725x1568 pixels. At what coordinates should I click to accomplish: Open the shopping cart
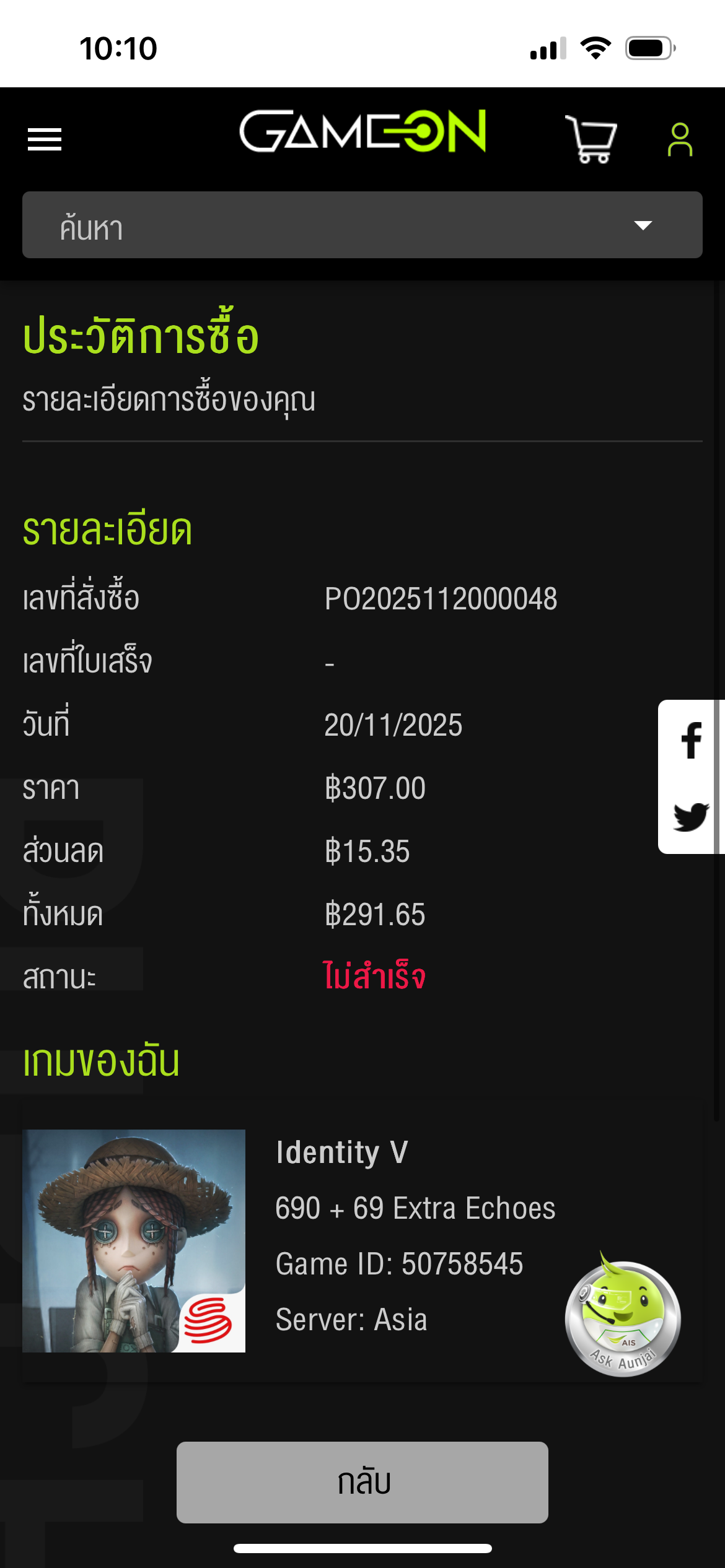[591, 139]
